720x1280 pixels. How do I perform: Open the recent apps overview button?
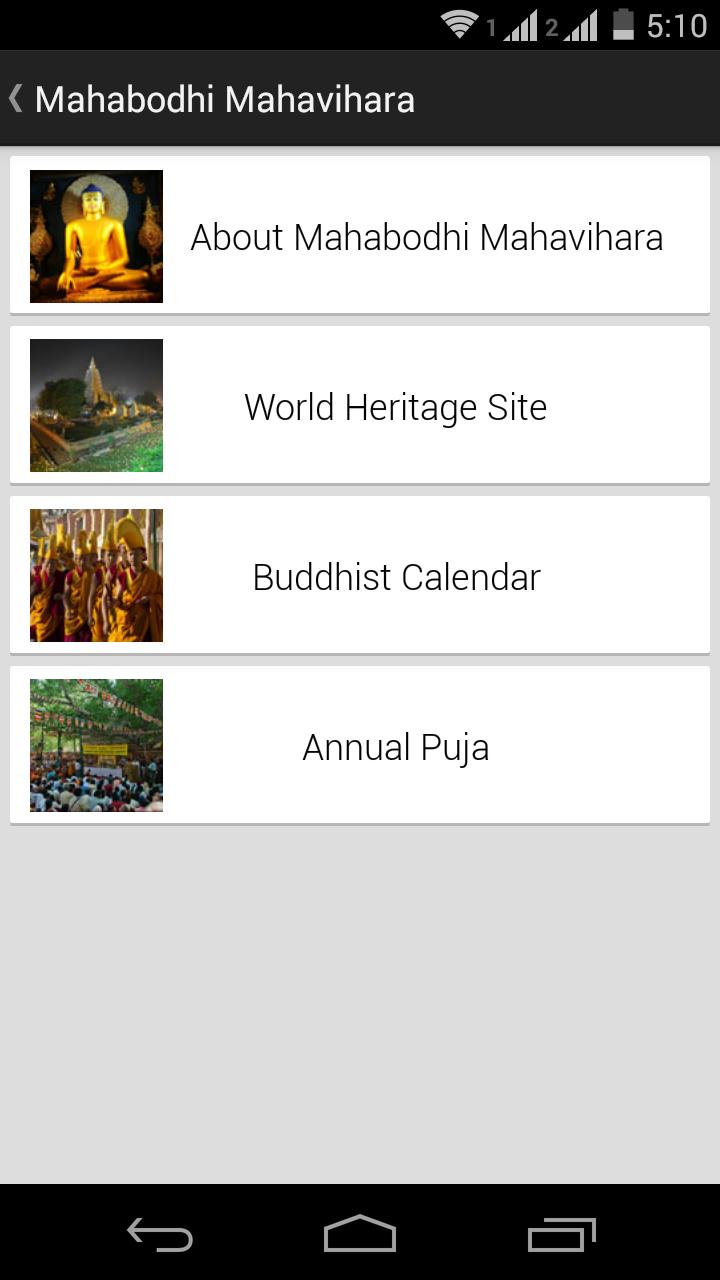(560, 1235)
